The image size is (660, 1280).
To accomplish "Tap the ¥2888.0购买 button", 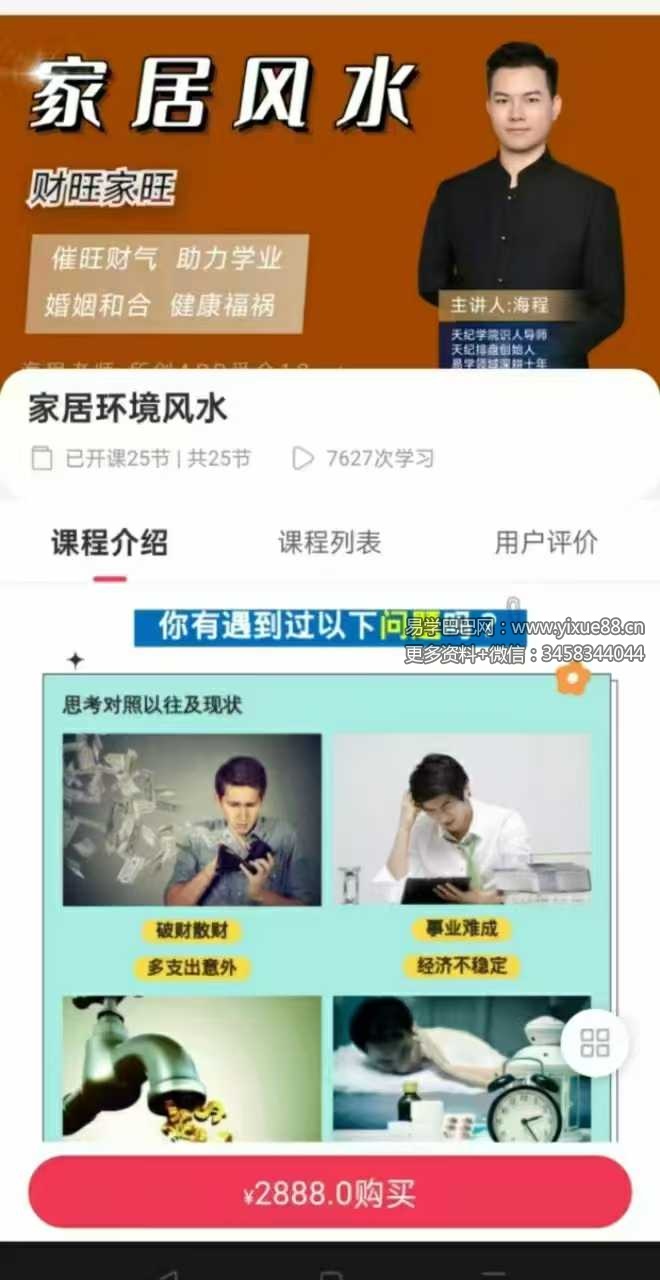I will [330, 1194].
